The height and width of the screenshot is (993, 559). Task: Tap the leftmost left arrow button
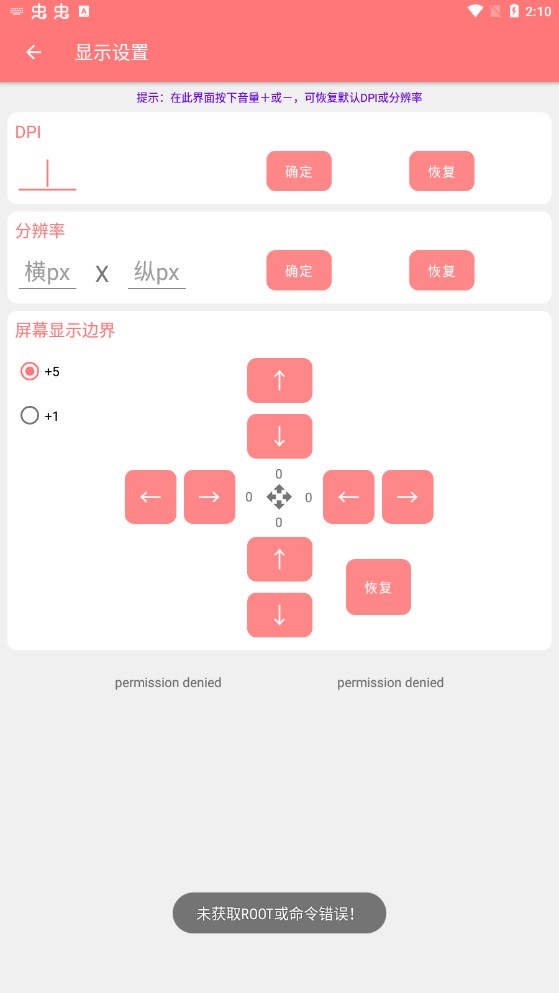coord(151,497)
